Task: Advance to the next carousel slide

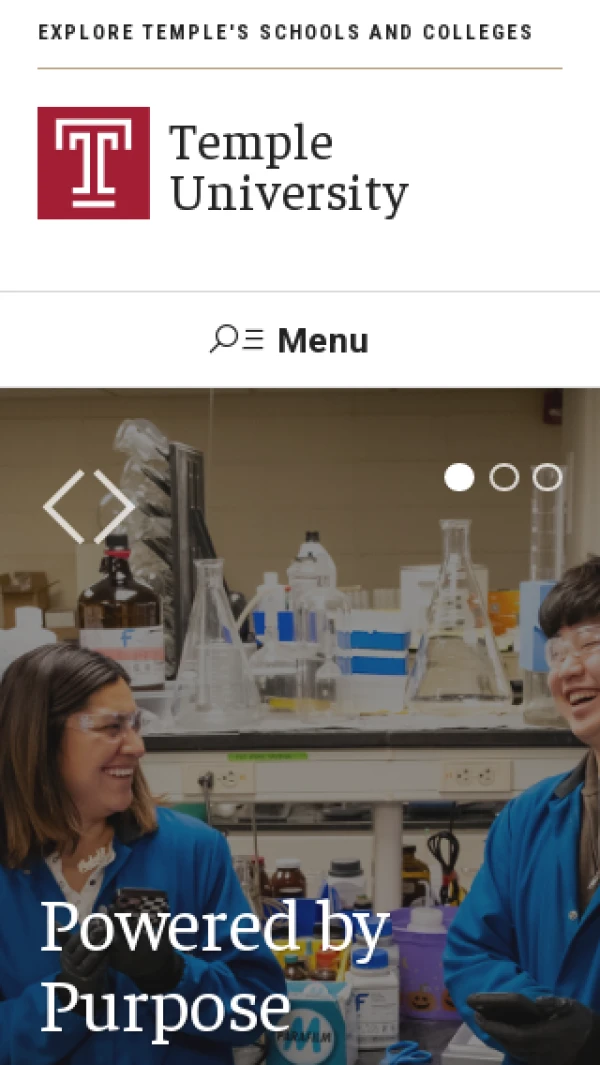Action: coord(115,507)
